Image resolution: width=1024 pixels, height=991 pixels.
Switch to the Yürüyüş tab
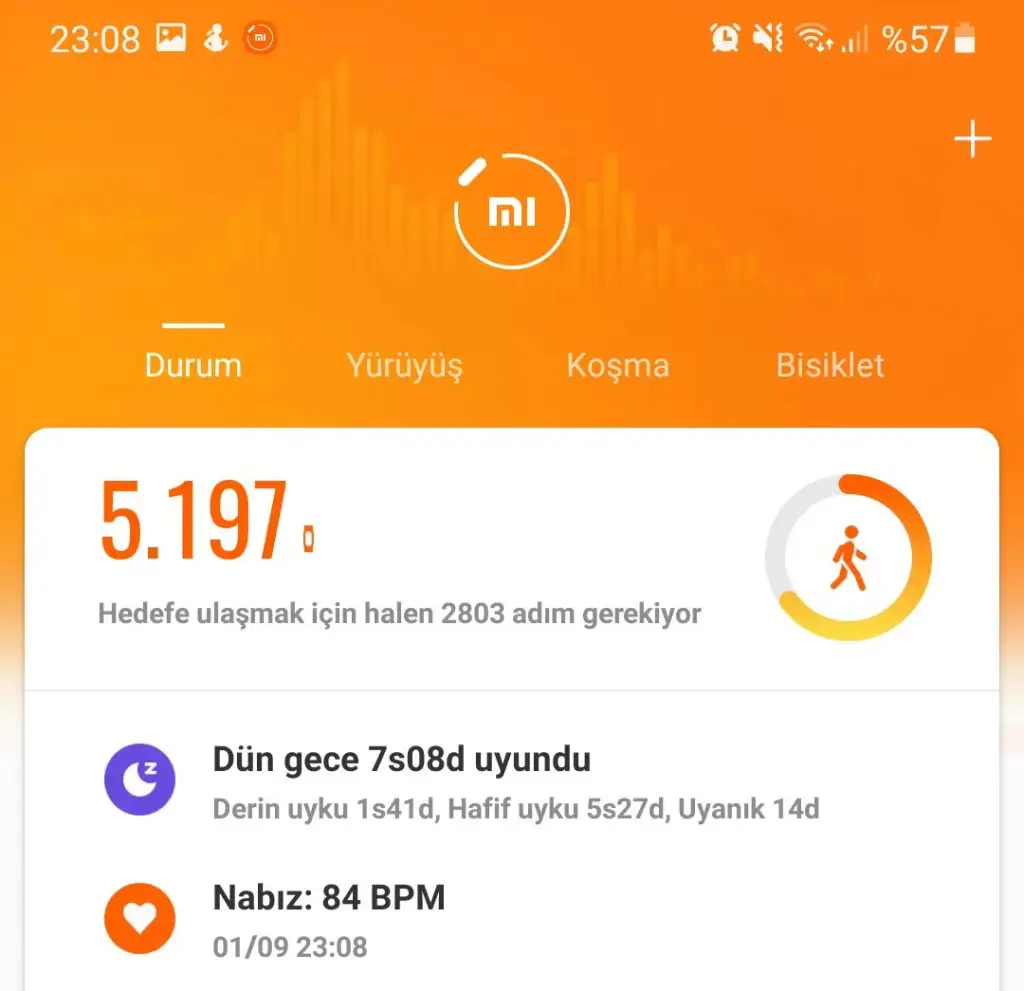[404, 365]
